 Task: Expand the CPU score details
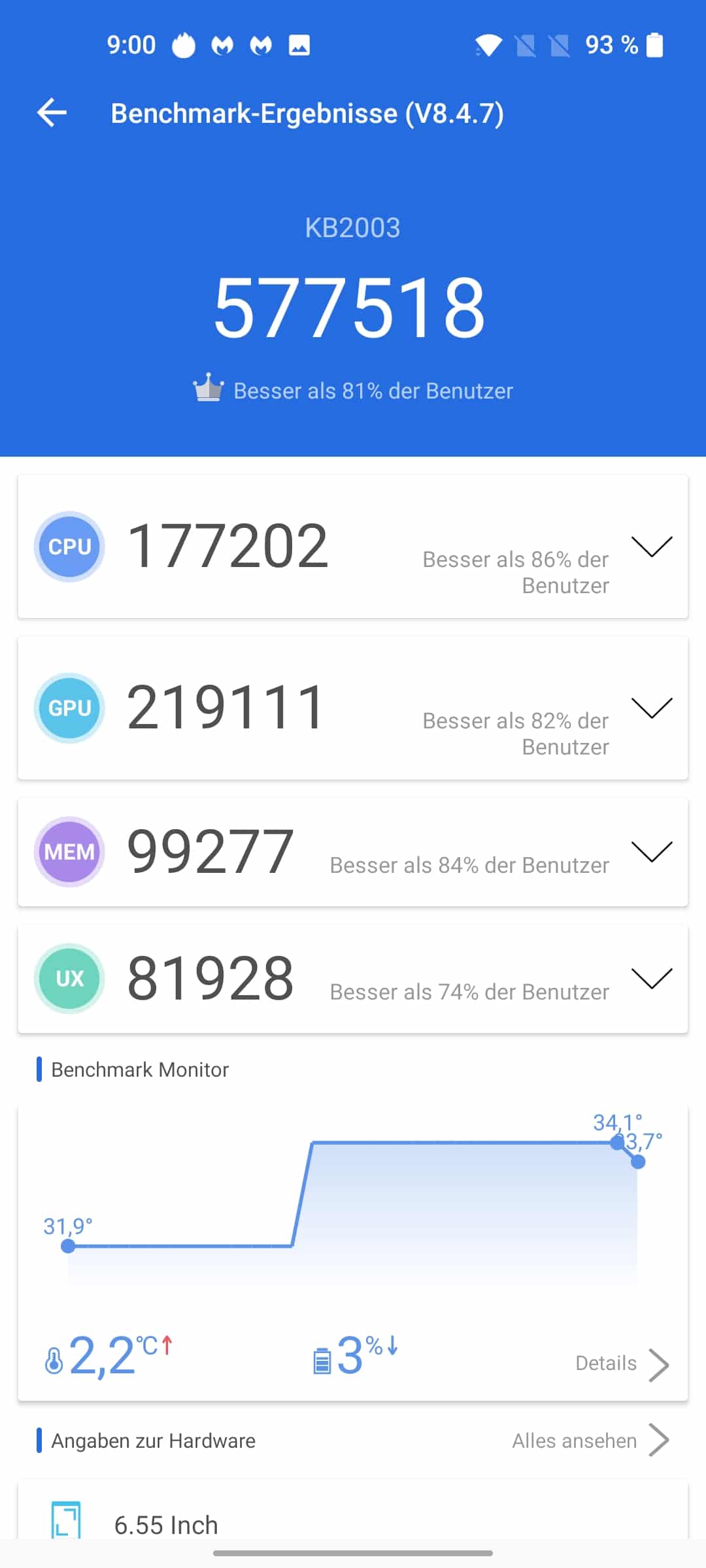pos(652,546)
